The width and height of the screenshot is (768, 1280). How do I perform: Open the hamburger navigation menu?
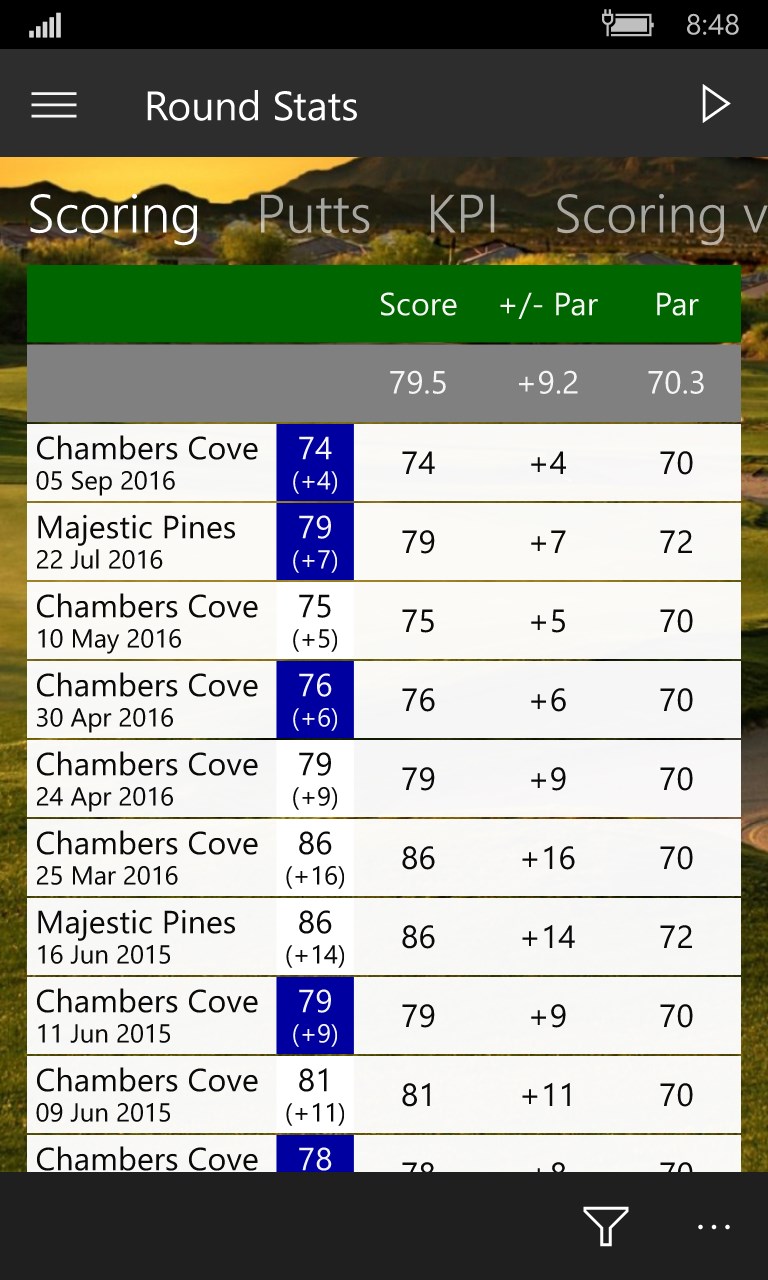54,106
